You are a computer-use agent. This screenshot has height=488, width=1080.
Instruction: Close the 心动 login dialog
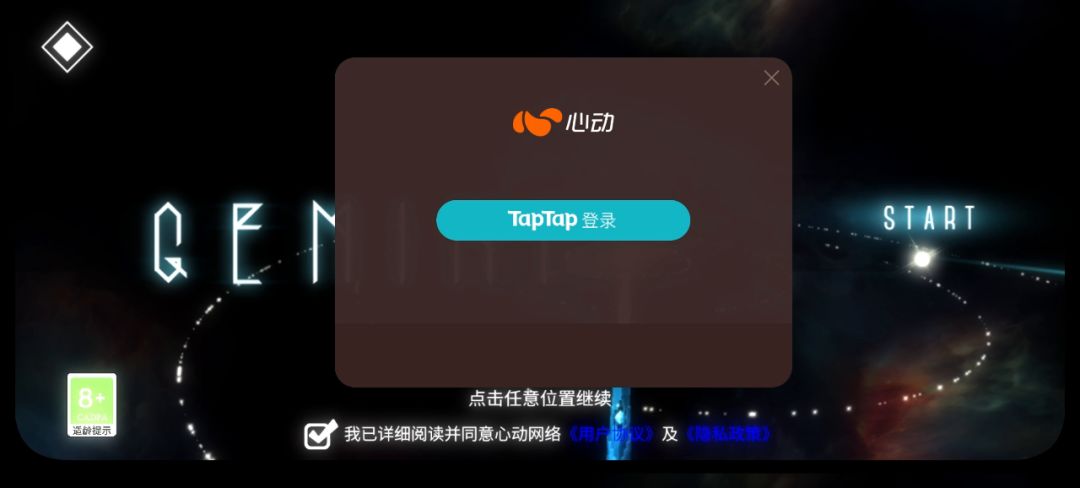coord(771,78)
